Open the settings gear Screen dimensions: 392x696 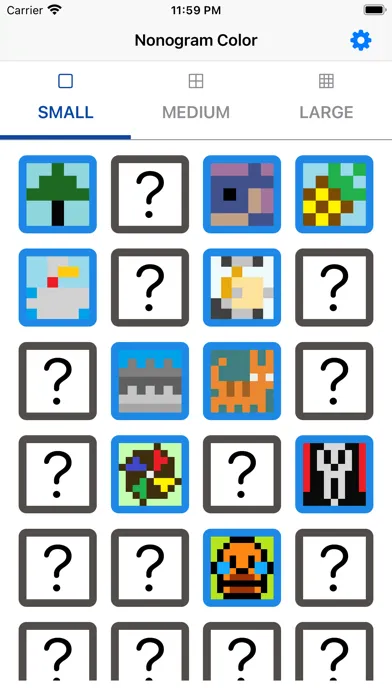[360, 41]
